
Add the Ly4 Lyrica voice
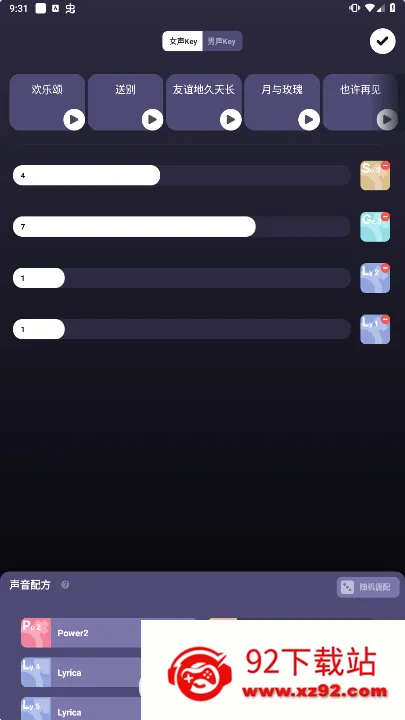click(x=81, y=673)
